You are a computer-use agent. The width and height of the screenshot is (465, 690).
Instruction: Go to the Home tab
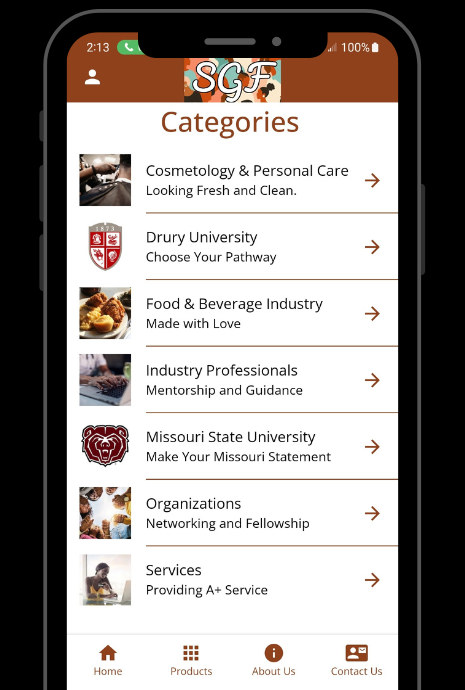click(x=108, y=661)
